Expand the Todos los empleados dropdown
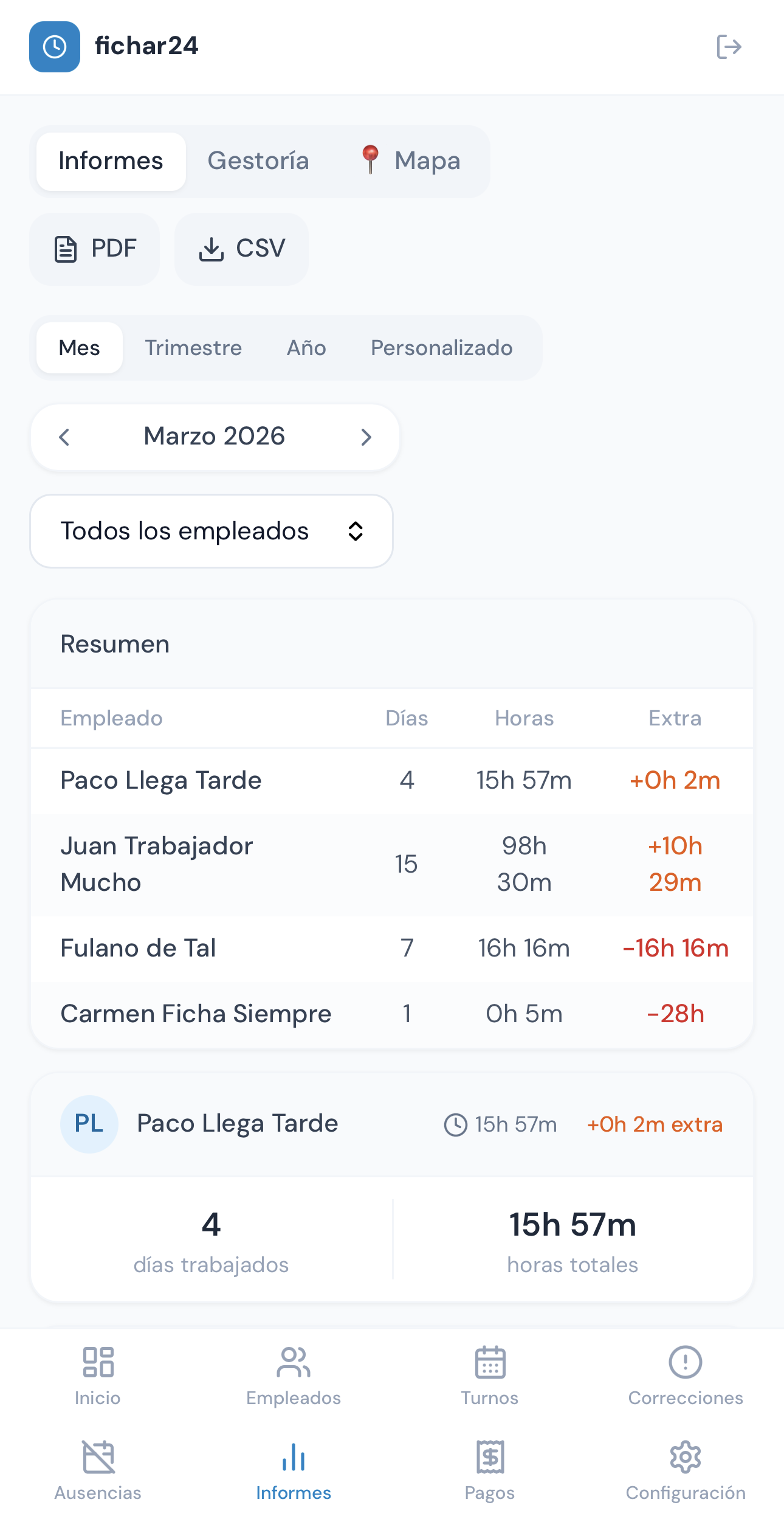Viewport: 784px width, 1519px height. click(x=211, y=531)
